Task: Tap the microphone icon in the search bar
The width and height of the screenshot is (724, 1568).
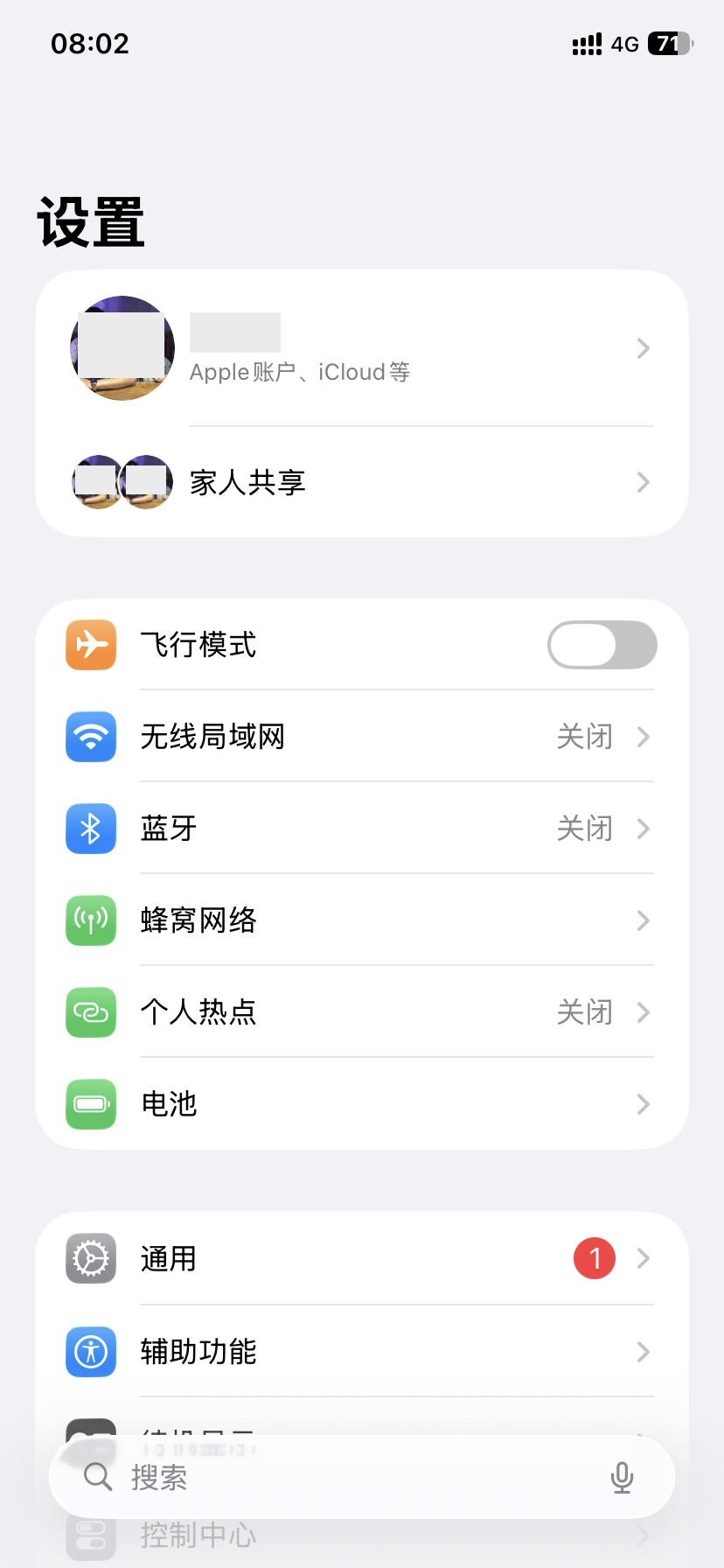Action: (x=622, y=1477)
